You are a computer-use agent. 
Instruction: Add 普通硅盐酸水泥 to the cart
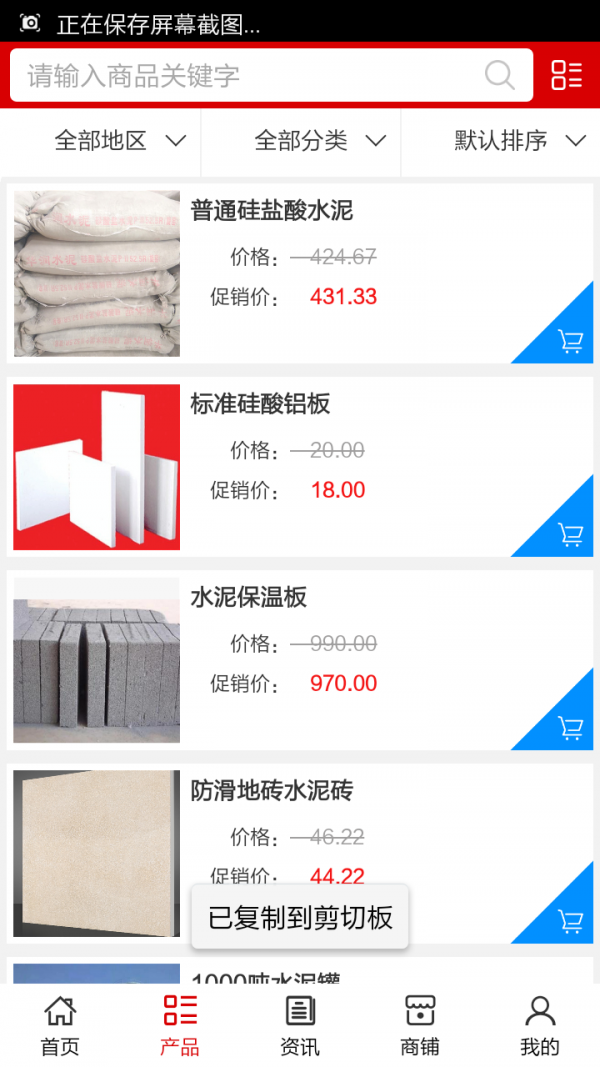(x=570, y=342)
